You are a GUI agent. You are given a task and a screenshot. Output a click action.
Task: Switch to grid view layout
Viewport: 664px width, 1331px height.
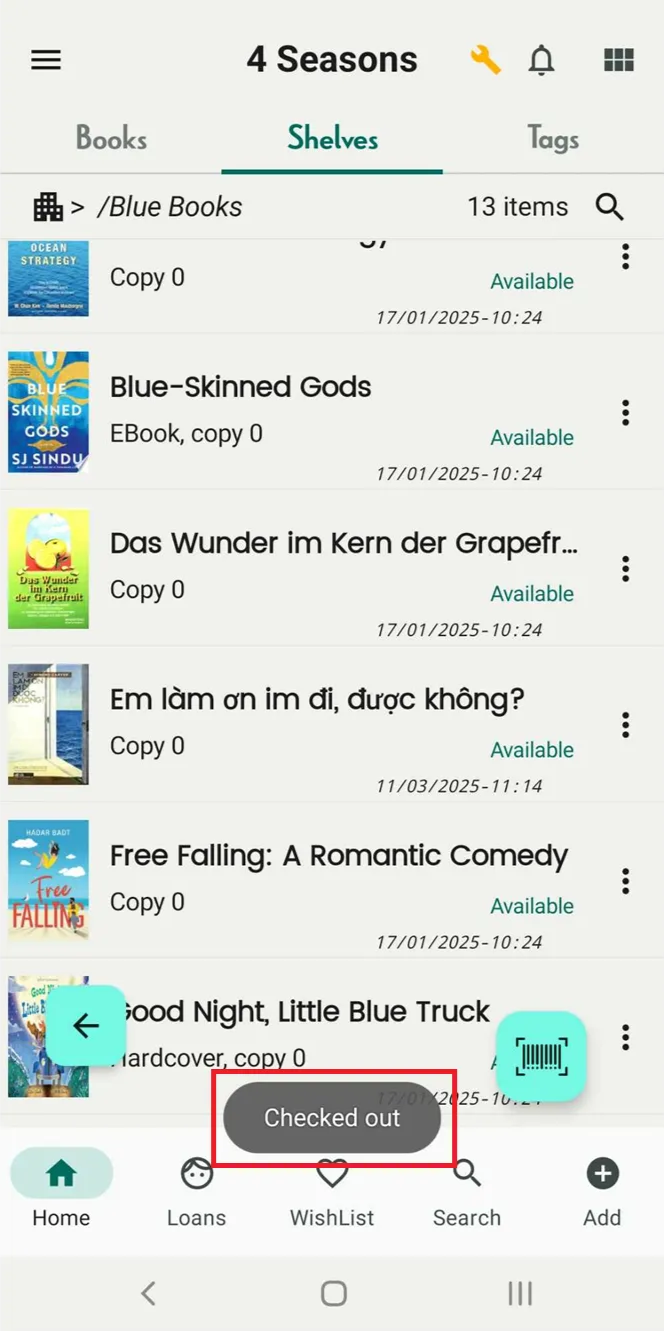(x=619, y=60)
